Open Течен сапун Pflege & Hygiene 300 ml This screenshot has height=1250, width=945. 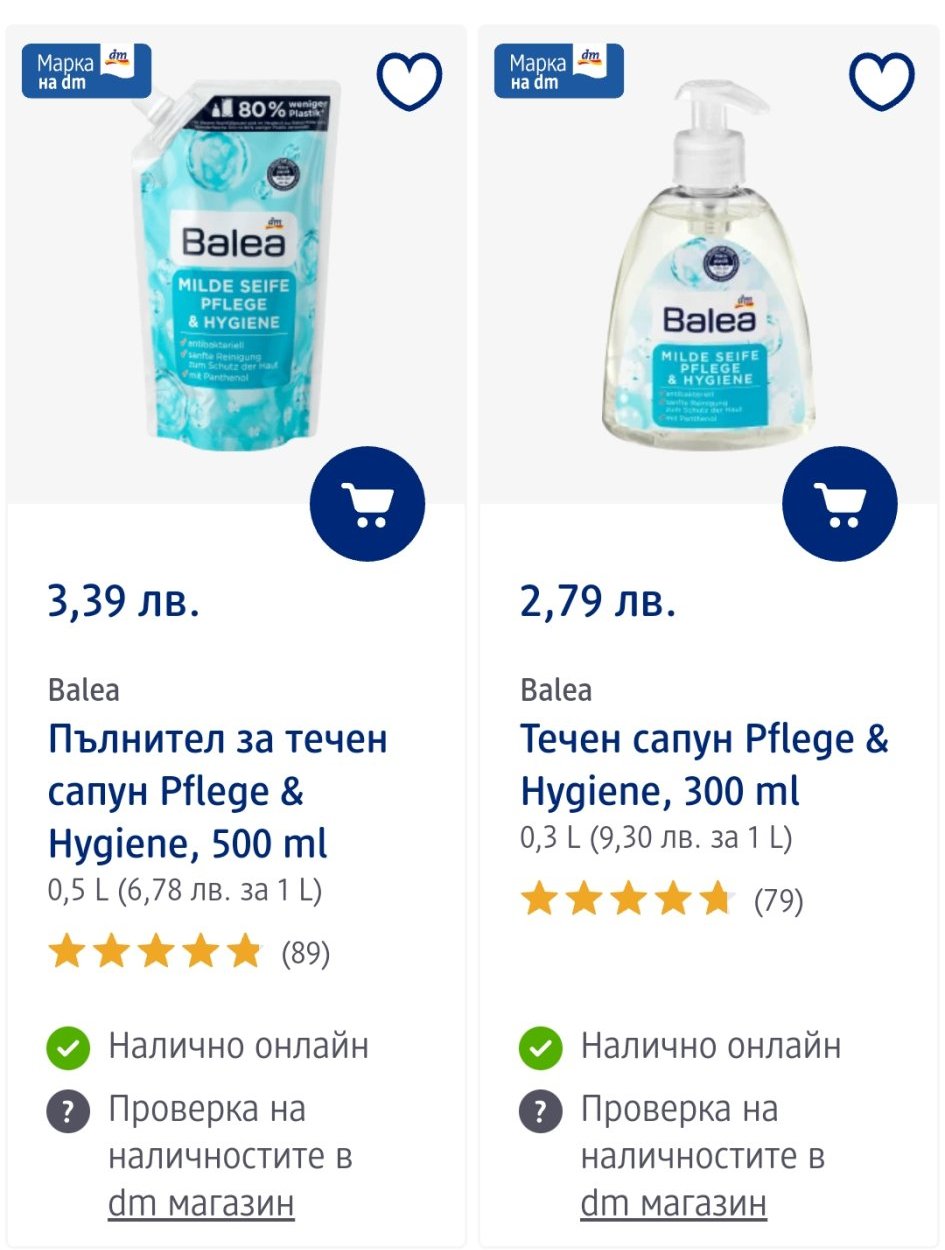(704, 765)
